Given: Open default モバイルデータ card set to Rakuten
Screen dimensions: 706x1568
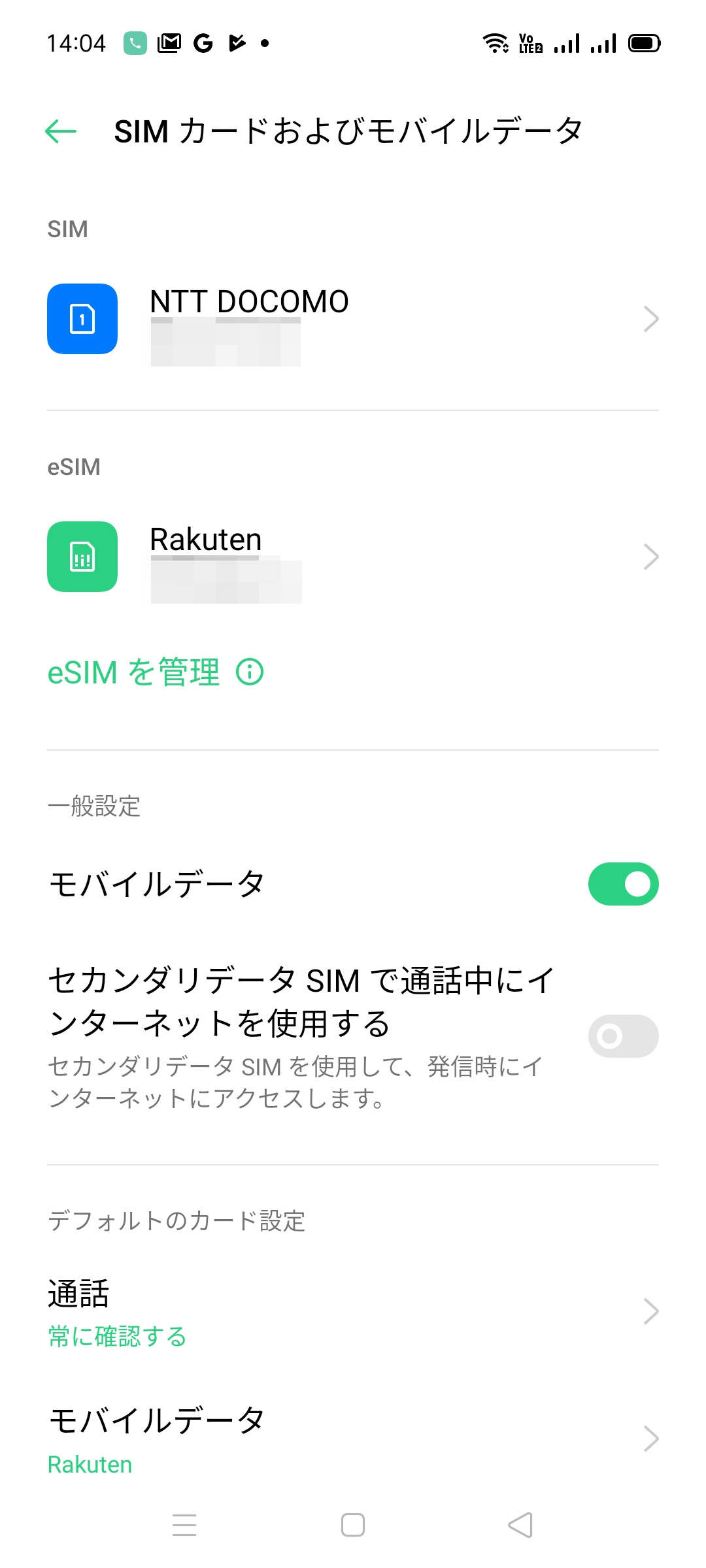Looking at the screenshot, I should pos(353,1439).
